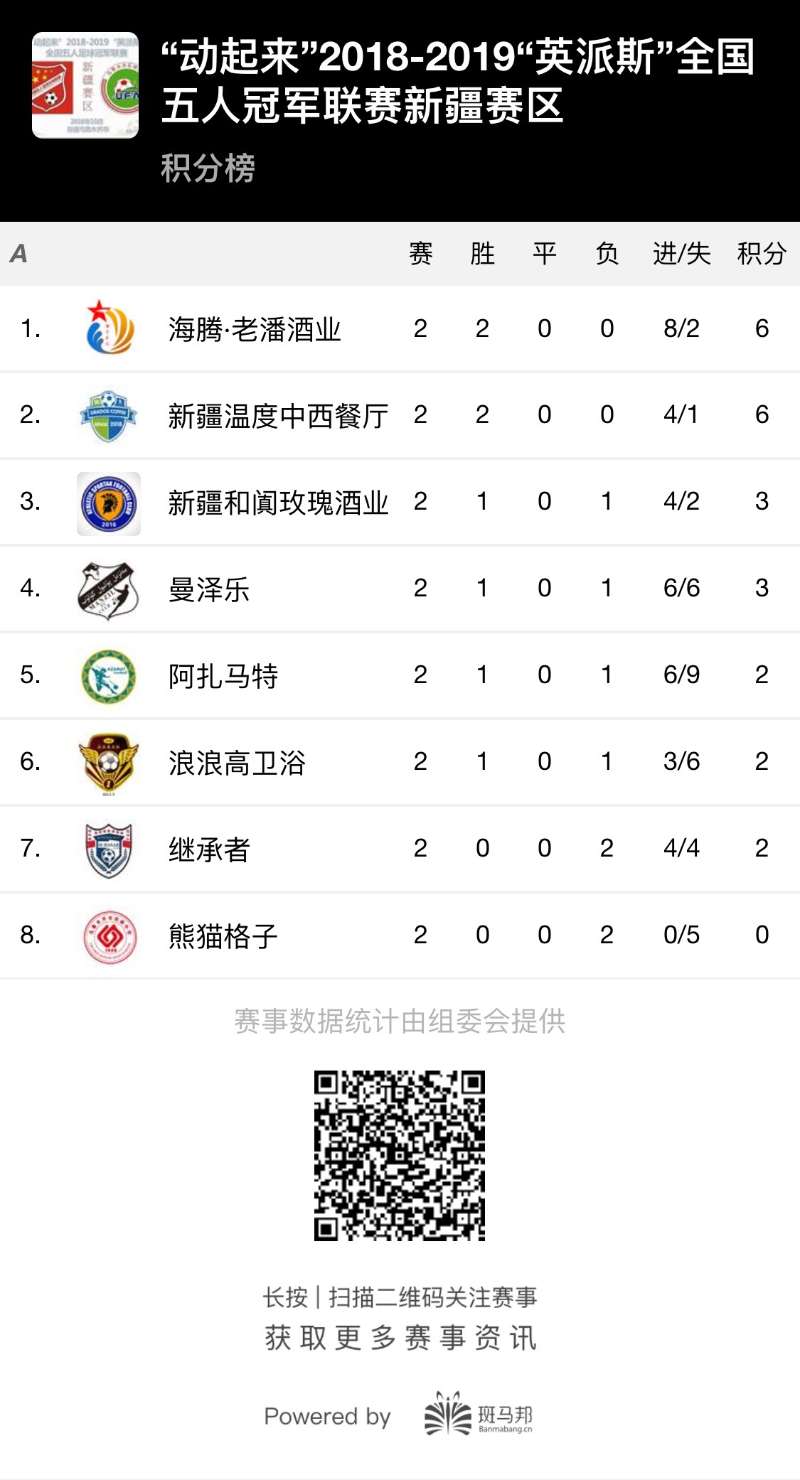Click the 海腾·老潘酒业 team logo
The image size is (800, 1480).
coord(108,327)
